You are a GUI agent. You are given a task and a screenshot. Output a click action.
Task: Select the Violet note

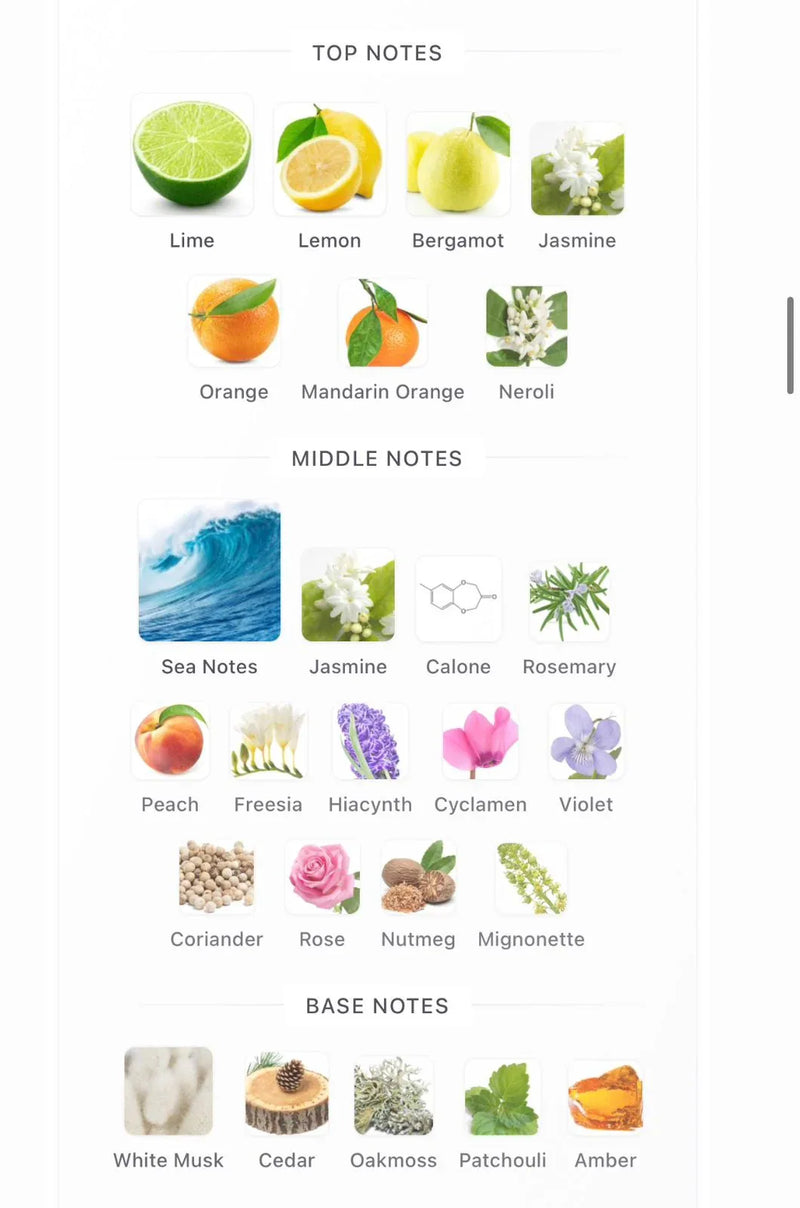coord(586,741)
